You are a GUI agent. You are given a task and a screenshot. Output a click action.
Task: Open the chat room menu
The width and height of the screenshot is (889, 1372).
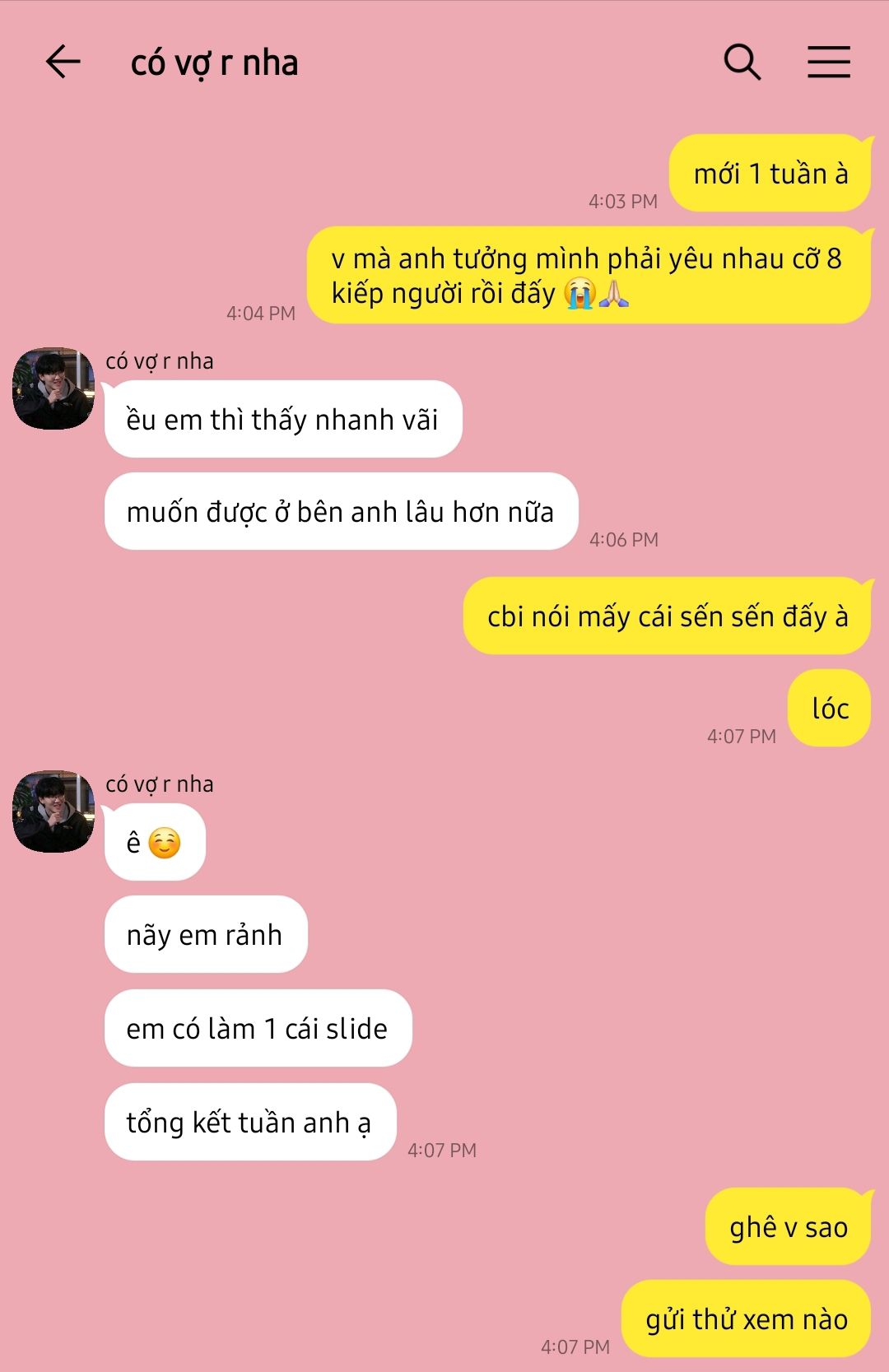click(828, 63)
